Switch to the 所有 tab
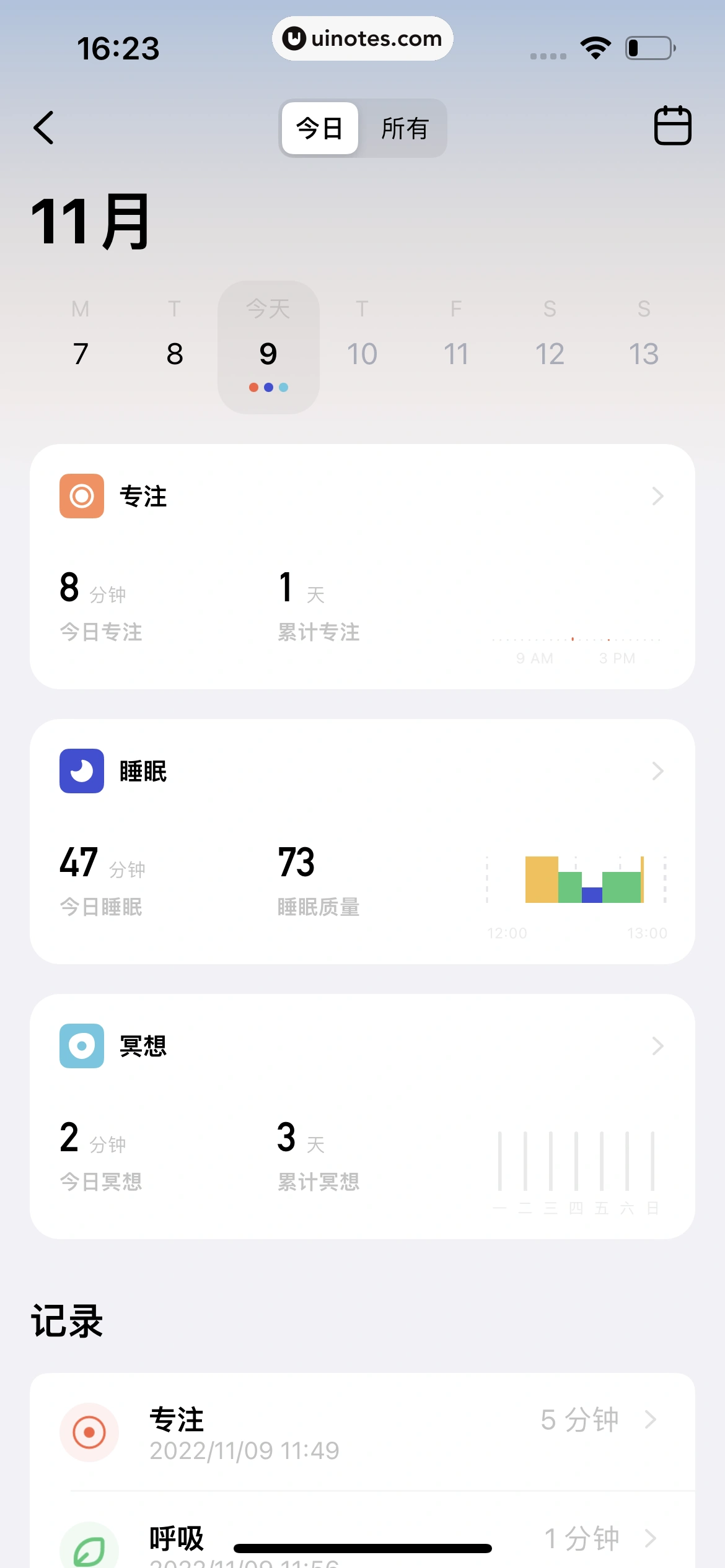The image size is (725, 1568). pyautogui.click(x=404, y=128)
